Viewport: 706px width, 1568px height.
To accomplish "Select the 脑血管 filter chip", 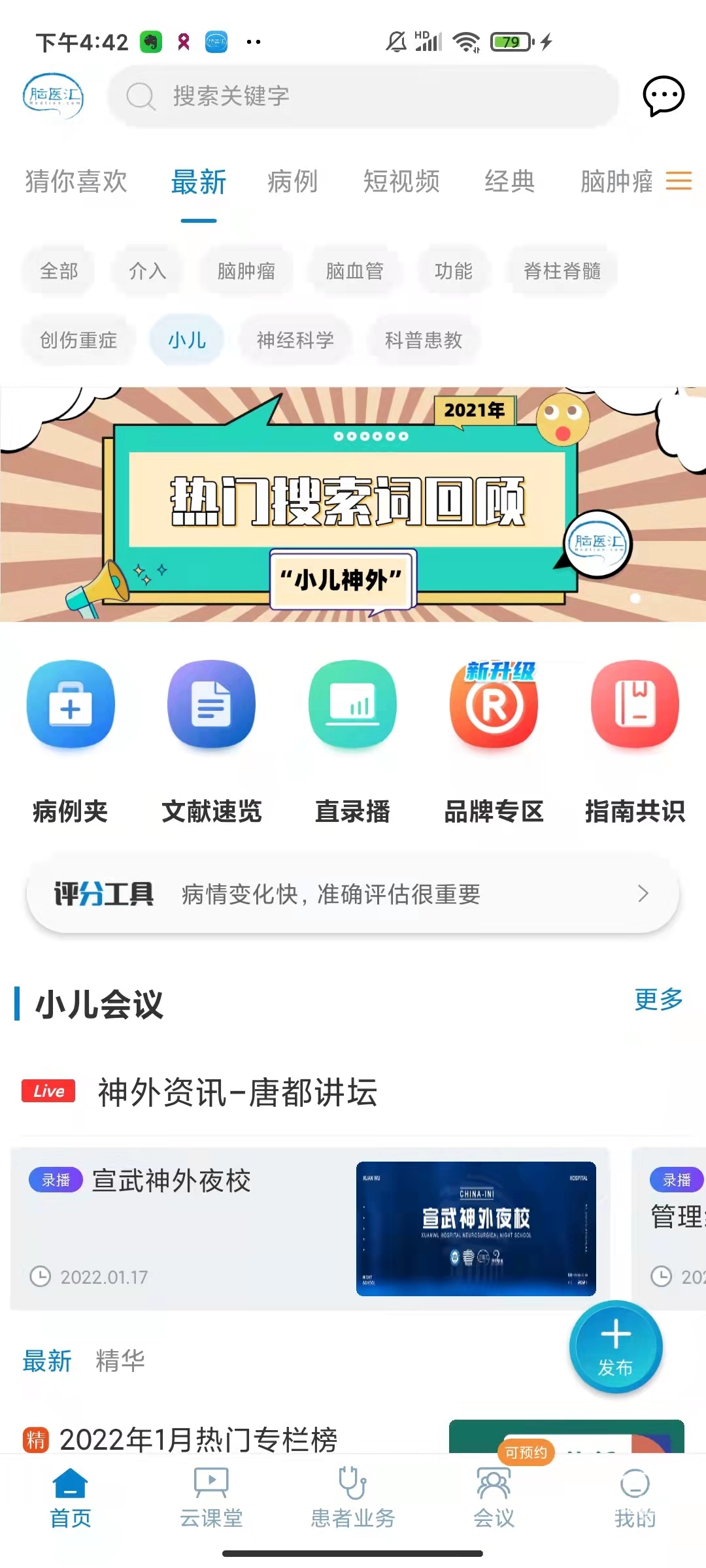I will (x=354, y=270).
